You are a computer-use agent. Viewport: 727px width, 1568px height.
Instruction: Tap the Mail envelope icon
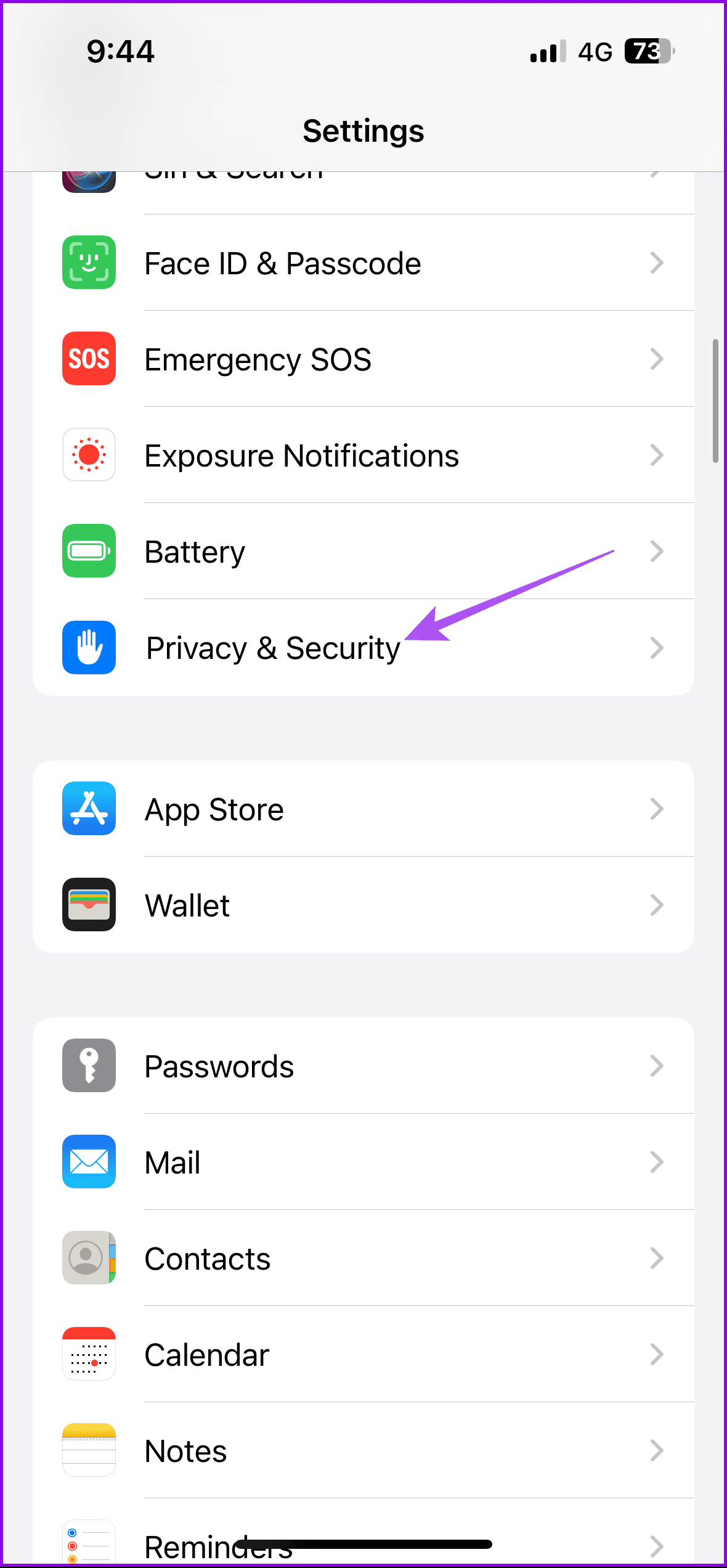[x=89, y=1162]
